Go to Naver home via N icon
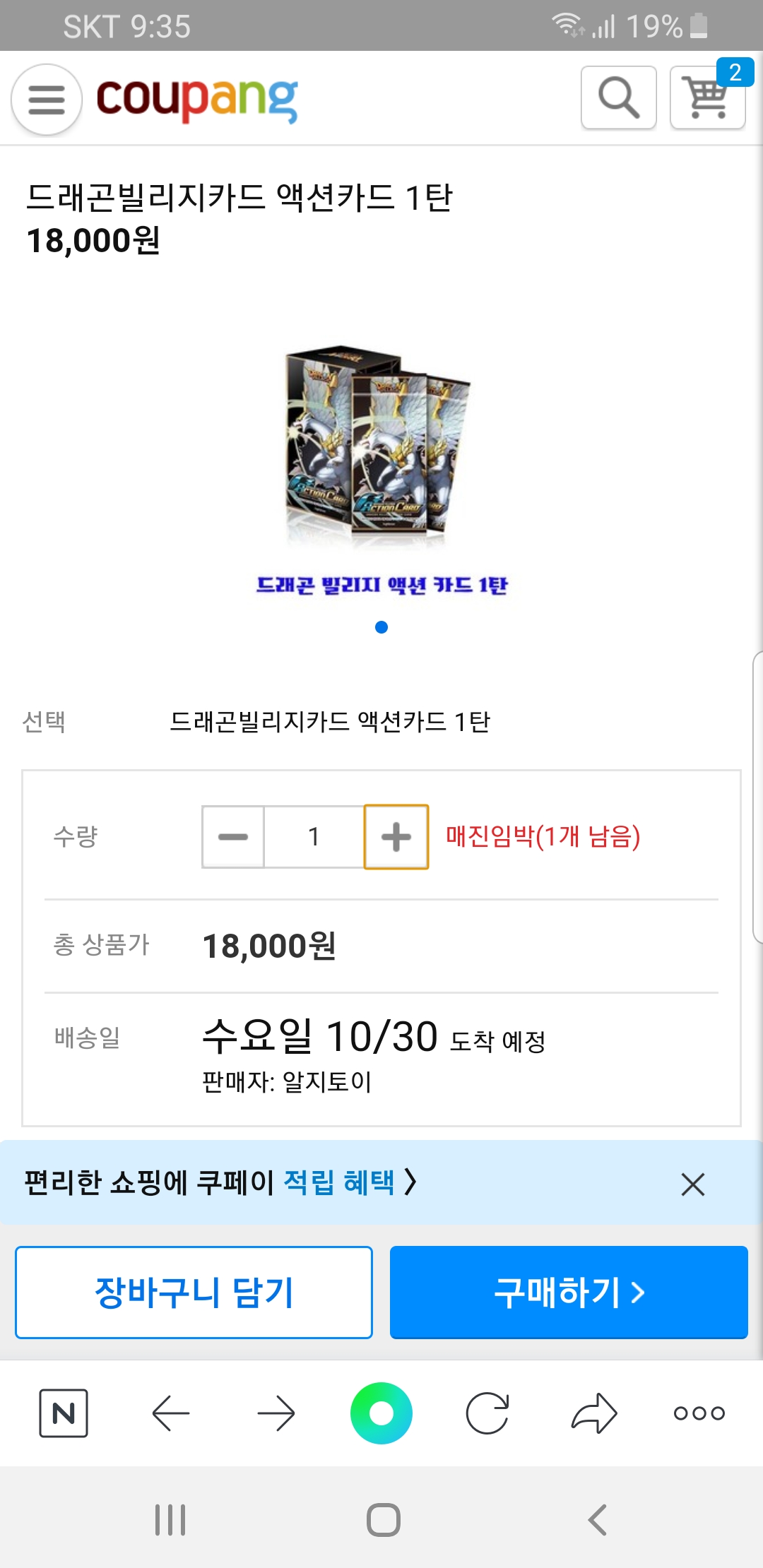This screenshot has height=1568, width=763. [x=64, y=1413]
